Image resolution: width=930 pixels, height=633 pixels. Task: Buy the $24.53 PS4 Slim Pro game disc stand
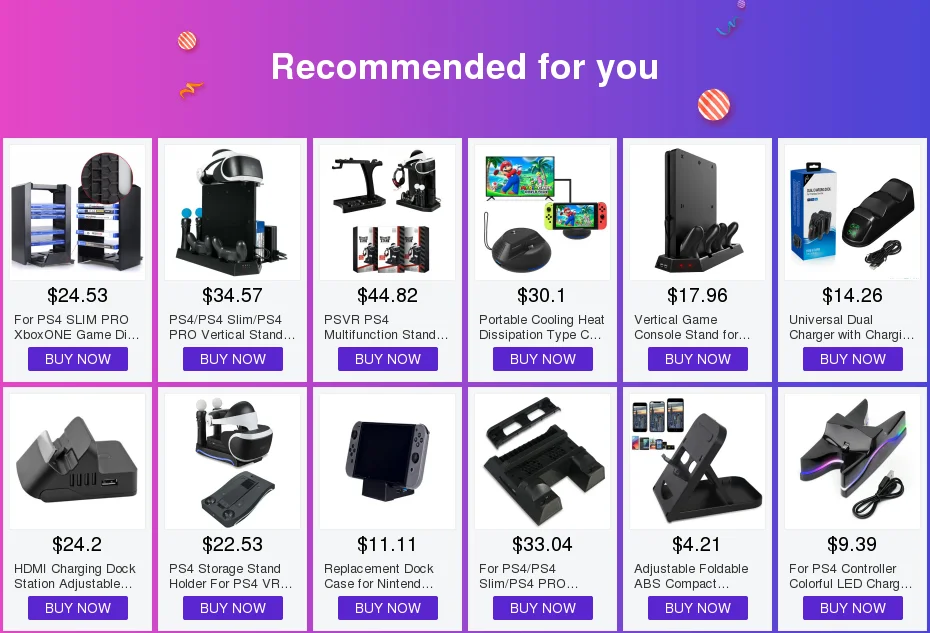pos(78,359)
